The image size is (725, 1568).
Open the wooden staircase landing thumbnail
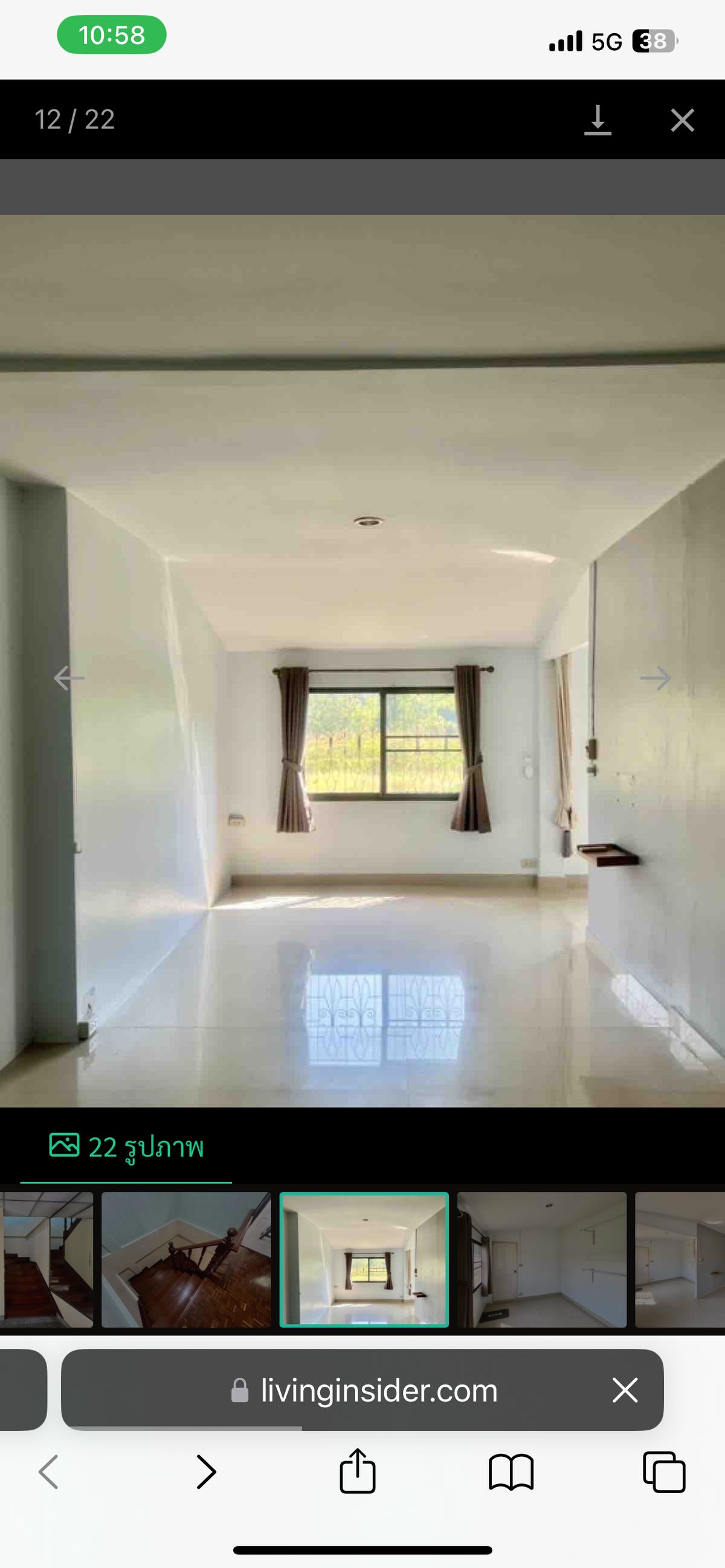(x=185, y=1260)
